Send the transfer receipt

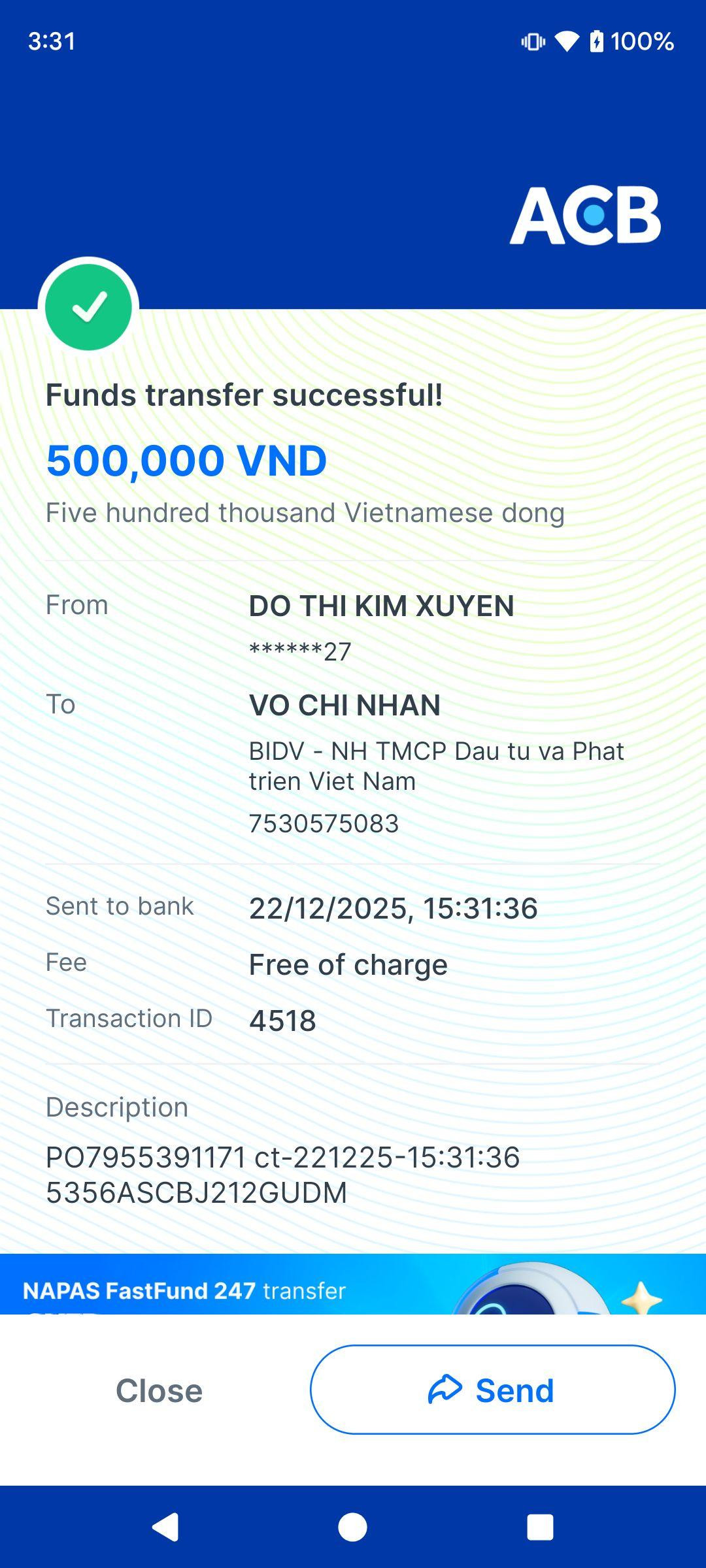pyautogui.click(x=492, y=1390)
